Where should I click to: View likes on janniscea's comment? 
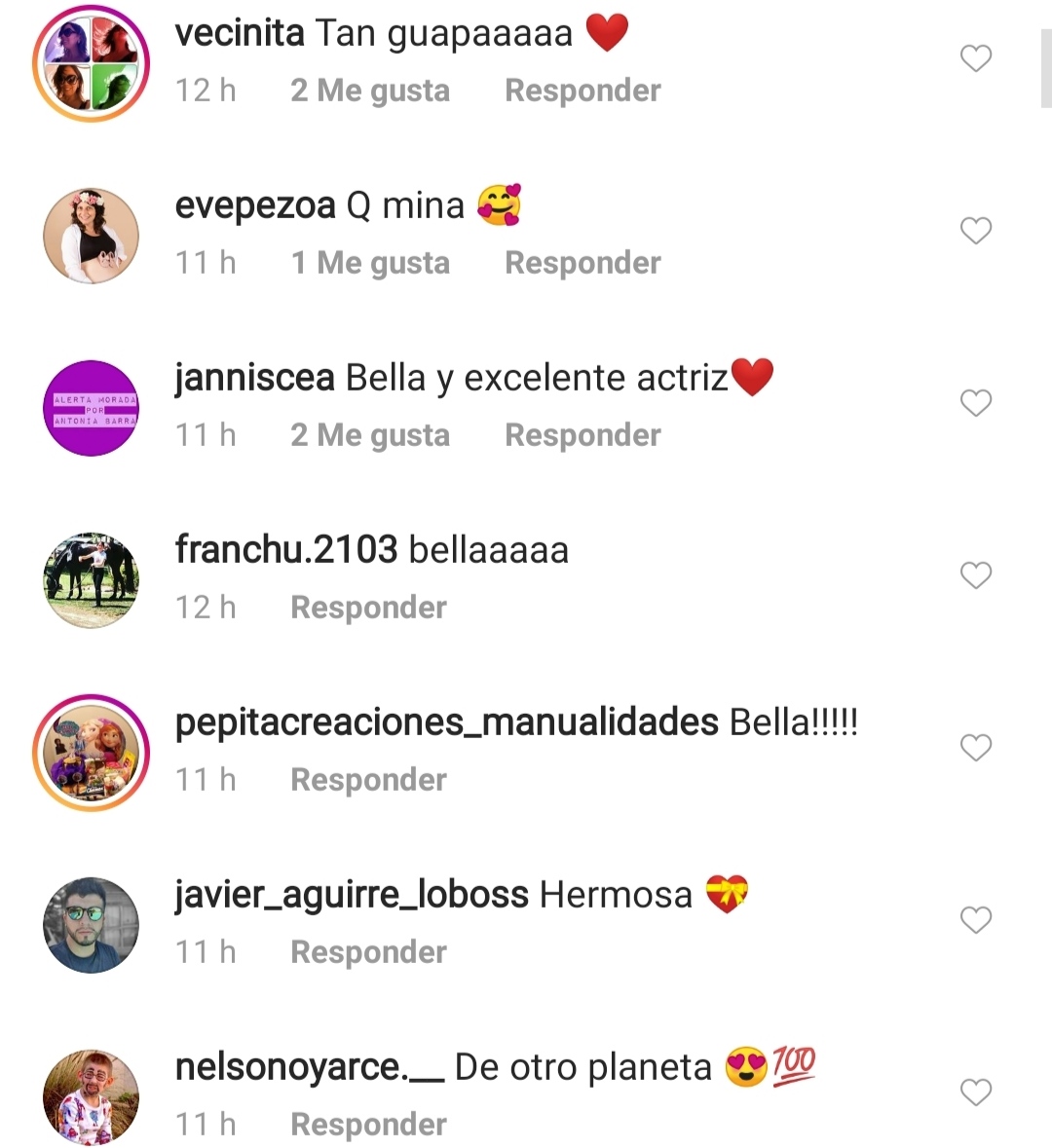pyautogui.click(x=370, y=435)
